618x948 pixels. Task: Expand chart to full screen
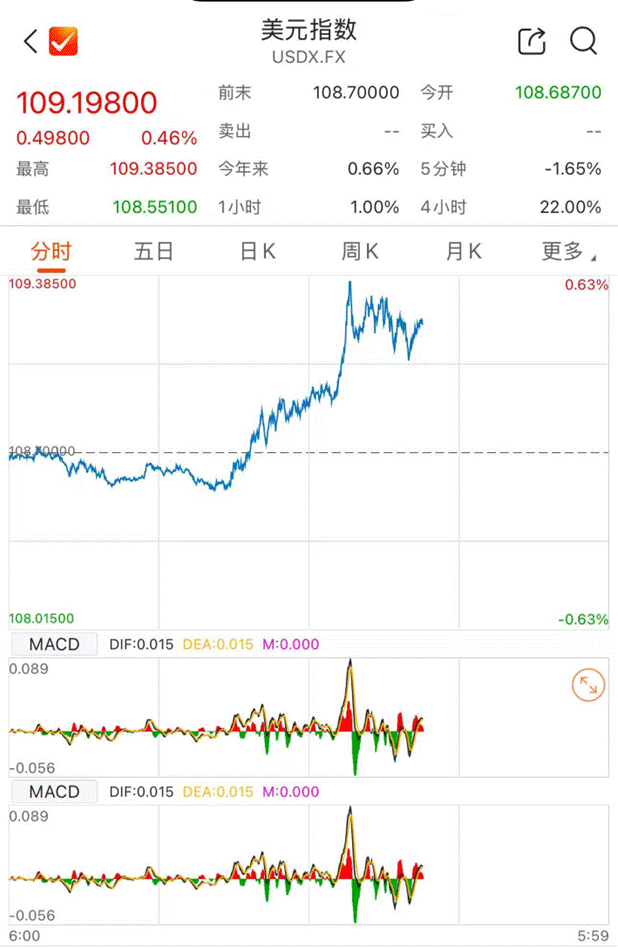tap(587, 685)
